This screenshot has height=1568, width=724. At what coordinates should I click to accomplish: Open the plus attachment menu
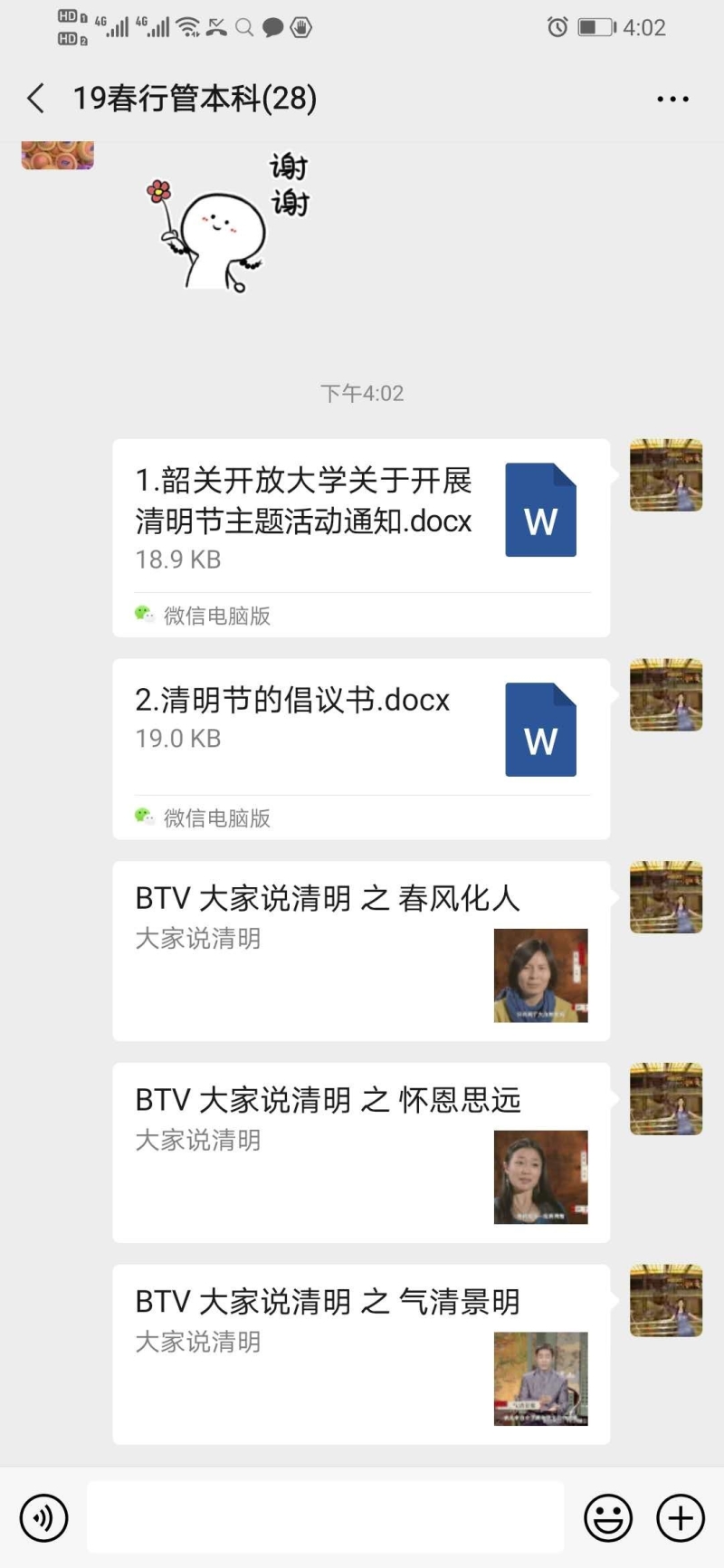coord(680,1517)
